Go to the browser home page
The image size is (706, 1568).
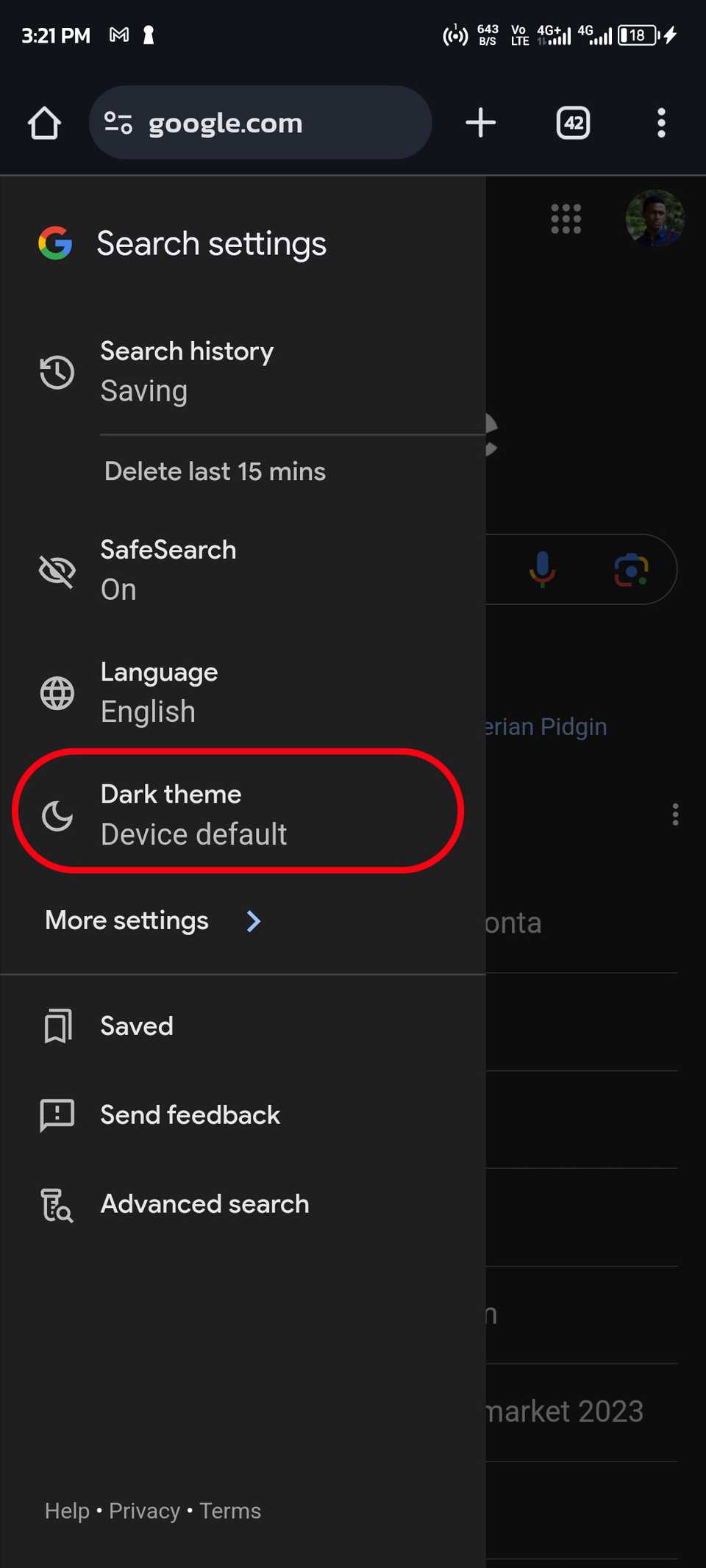click(x=44, y=123)
